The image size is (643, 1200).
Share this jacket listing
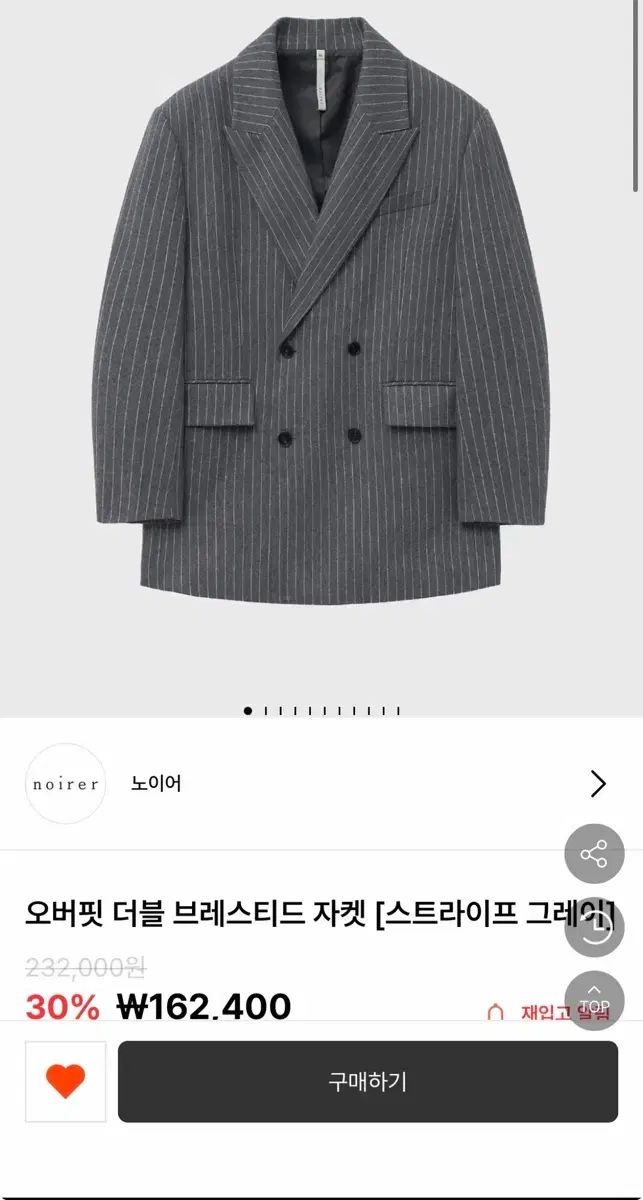[x=594, y=854]
